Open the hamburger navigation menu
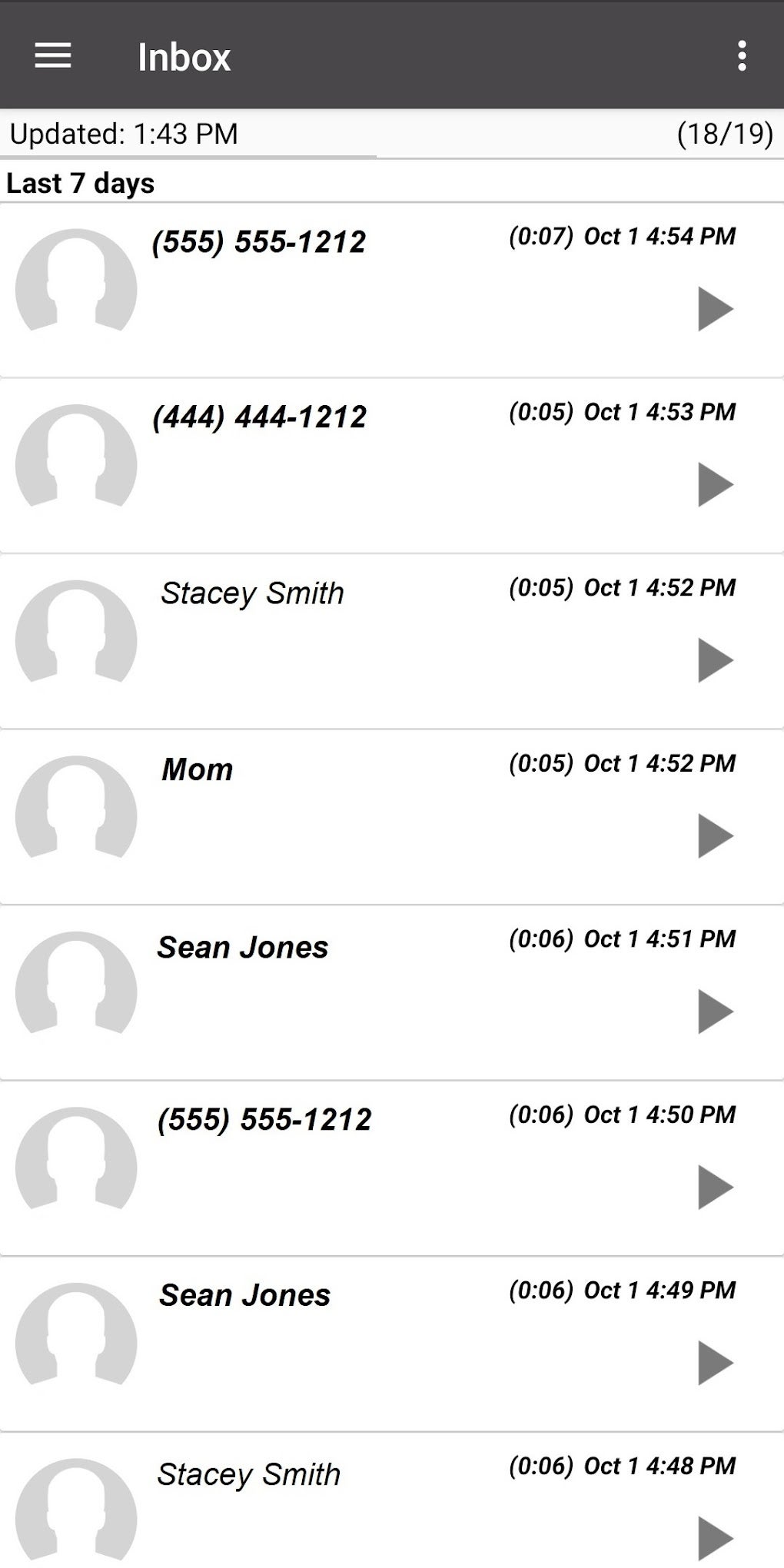This screenshot has height=1568, width=784. (x=53, y=56)
